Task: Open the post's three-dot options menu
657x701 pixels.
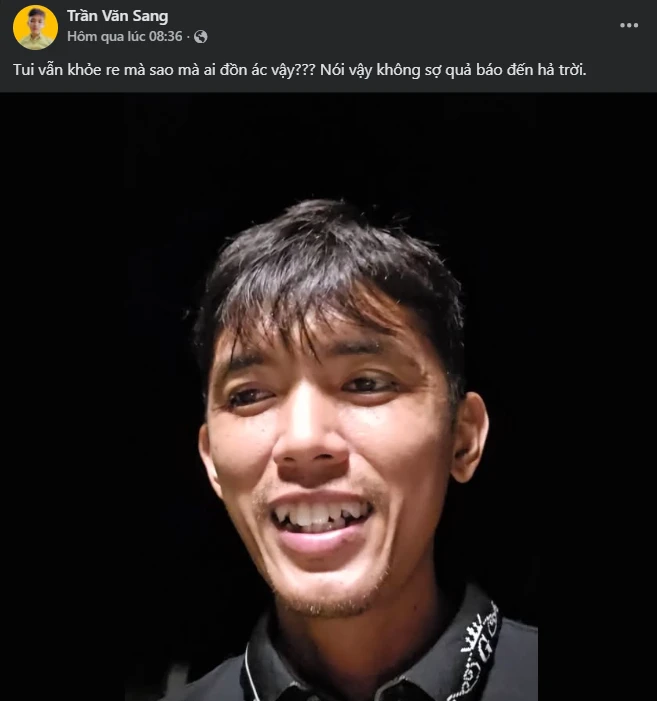Action: [628, 26]
